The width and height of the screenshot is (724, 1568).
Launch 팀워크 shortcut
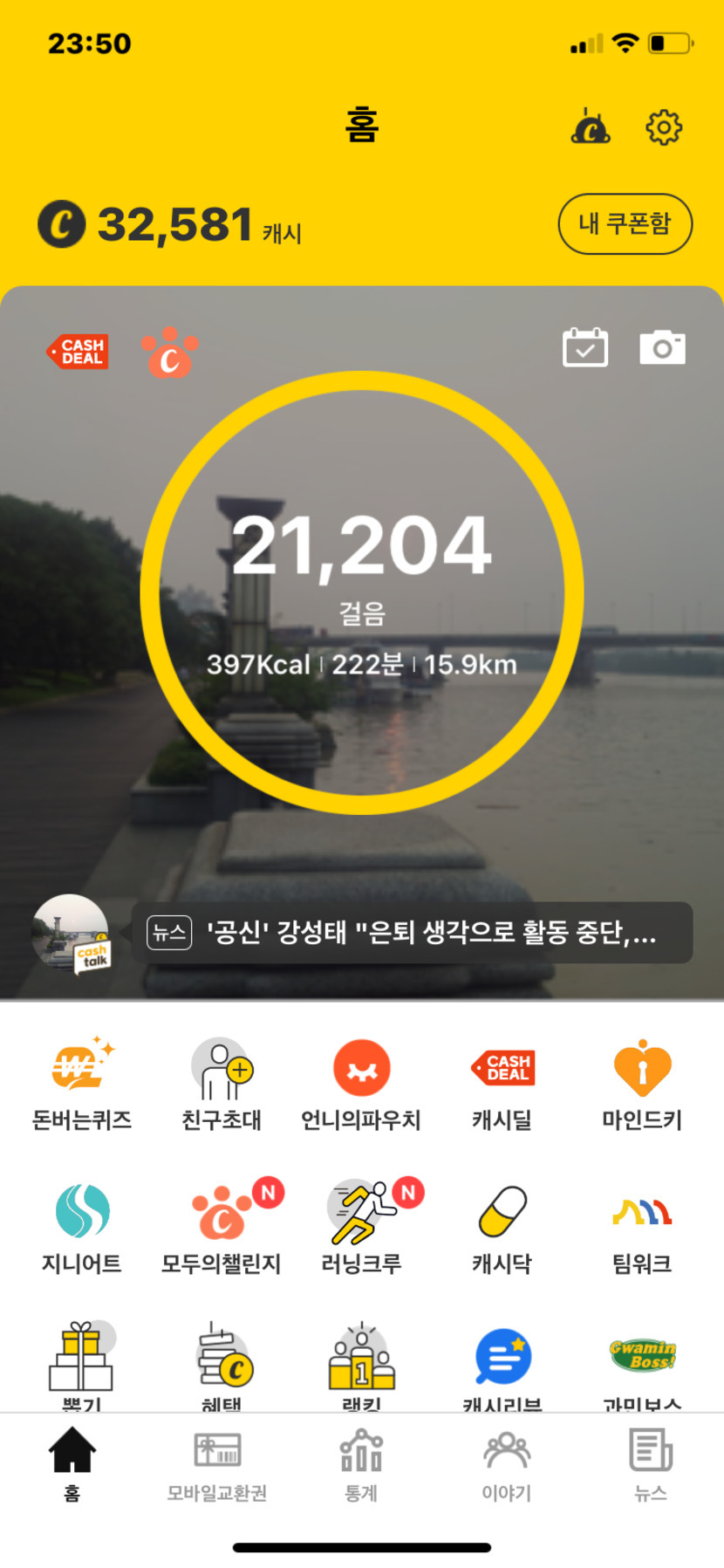coord(642,1228)
